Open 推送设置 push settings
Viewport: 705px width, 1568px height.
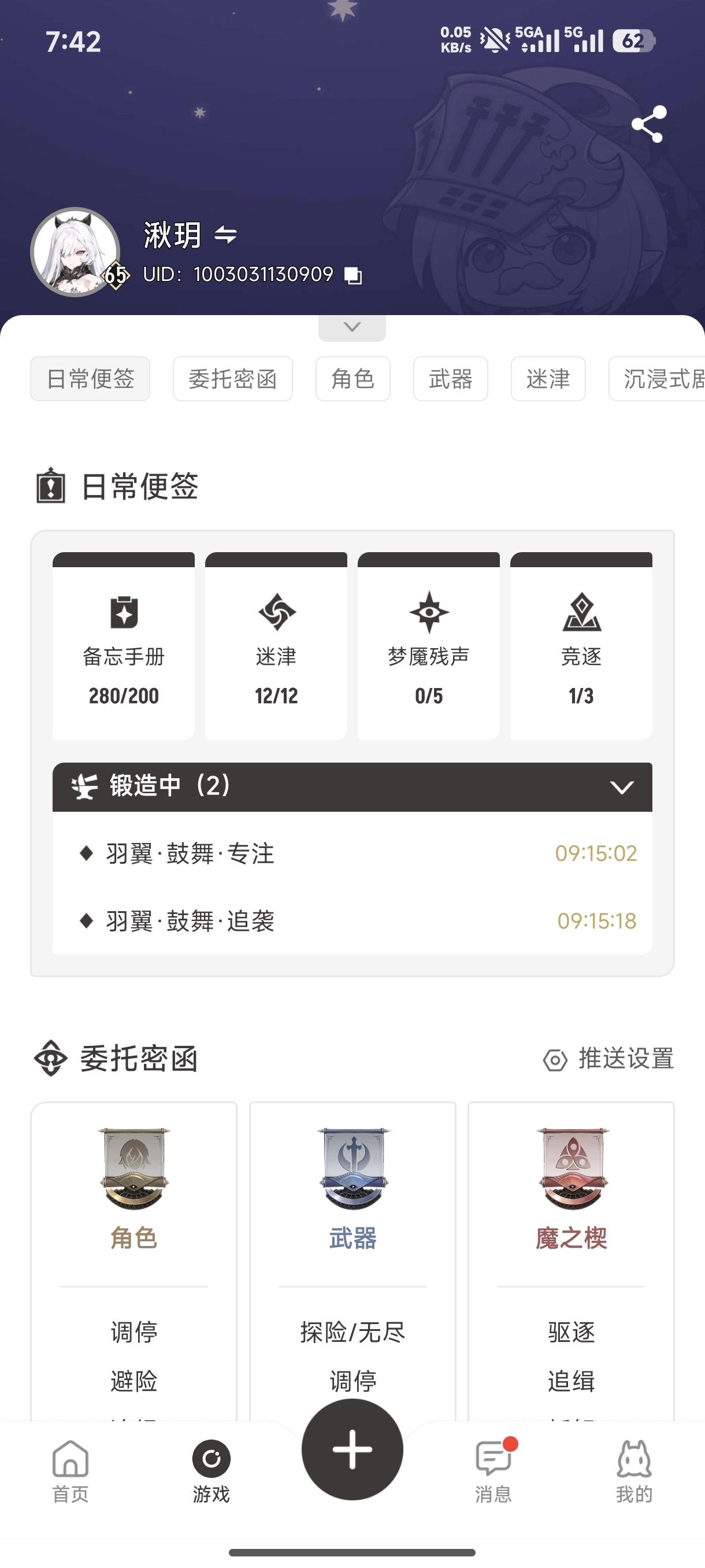tap(609, 1059)
